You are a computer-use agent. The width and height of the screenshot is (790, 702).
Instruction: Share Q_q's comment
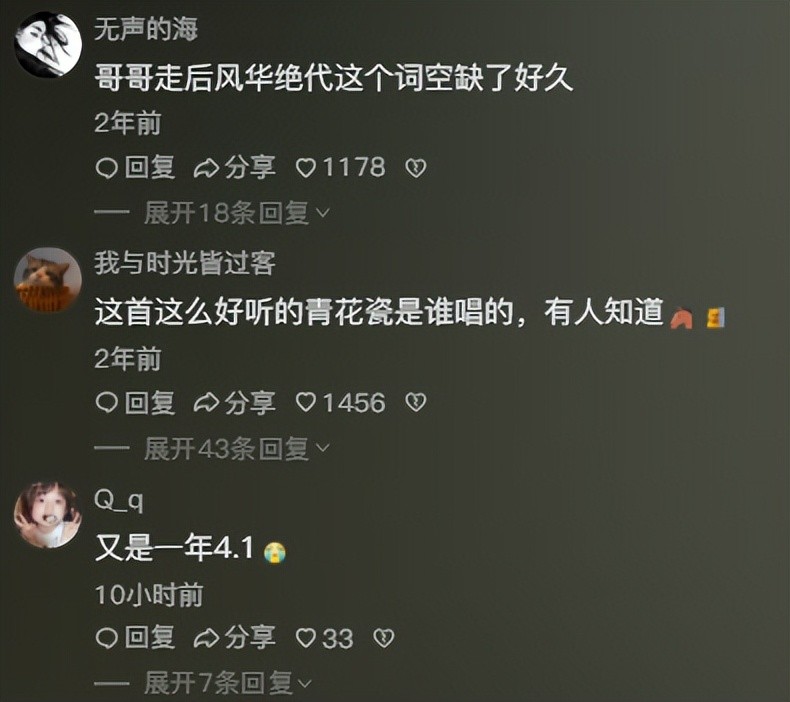click(234, 638)
